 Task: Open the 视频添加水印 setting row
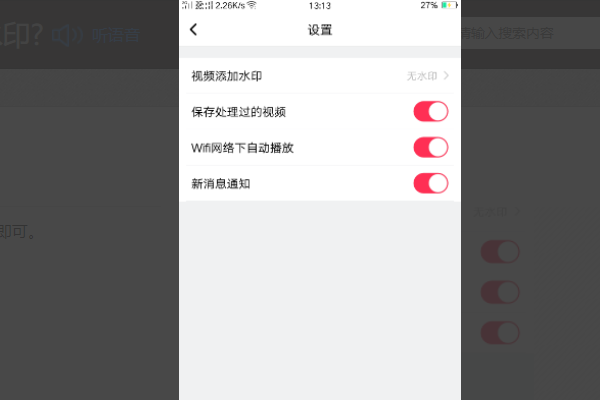tap(320, 76)
